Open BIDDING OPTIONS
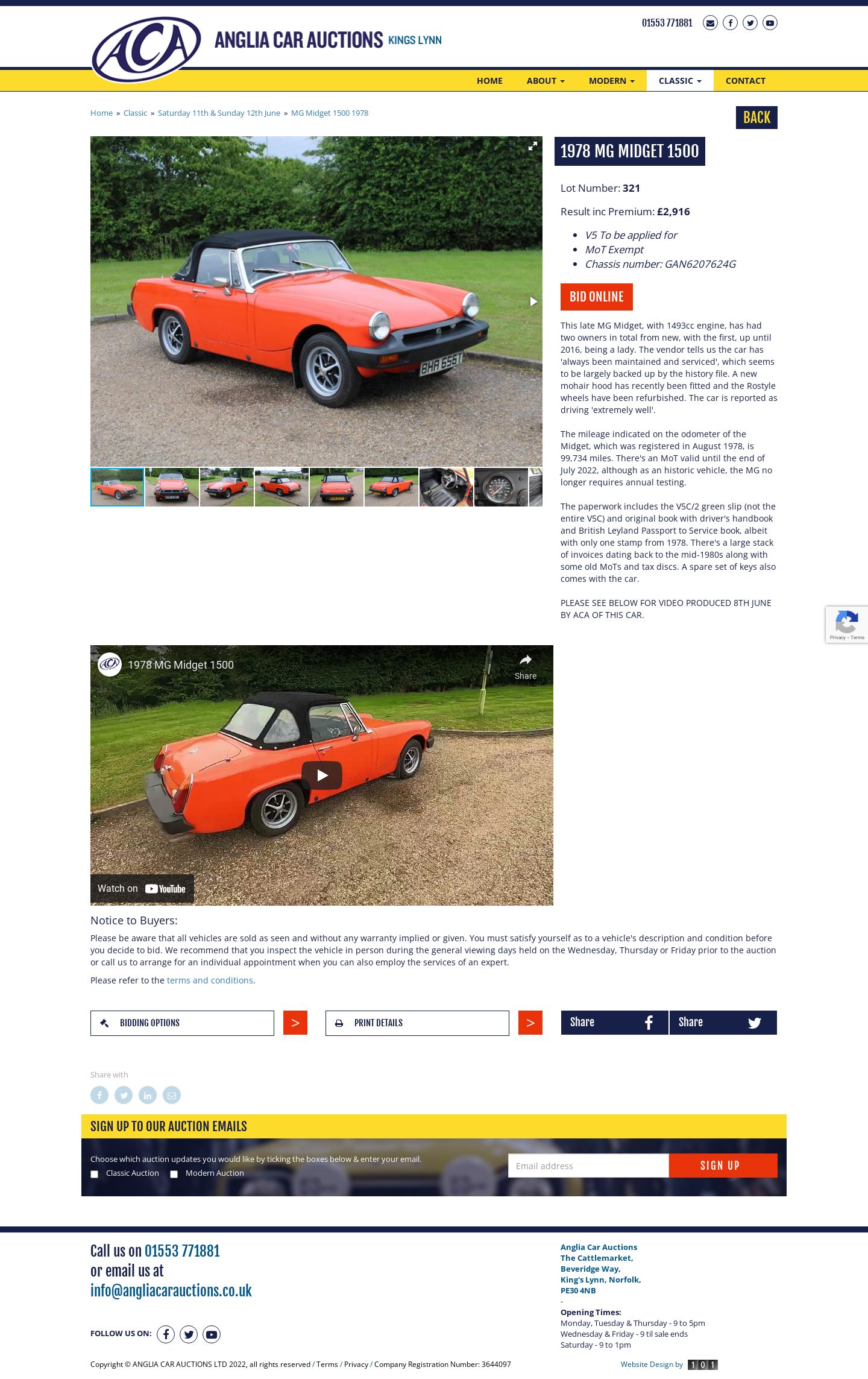 (182, 1023)
